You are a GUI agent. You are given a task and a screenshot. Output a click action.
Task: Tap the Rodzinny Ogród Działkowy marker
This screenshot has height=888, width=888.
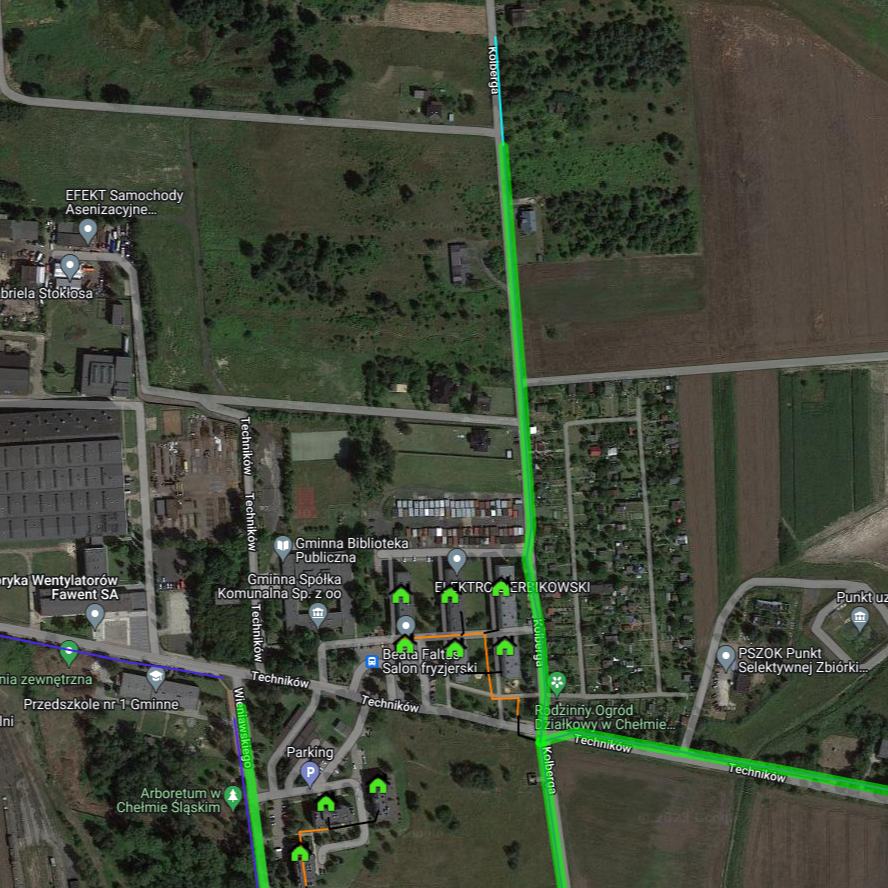coord(557,683)
